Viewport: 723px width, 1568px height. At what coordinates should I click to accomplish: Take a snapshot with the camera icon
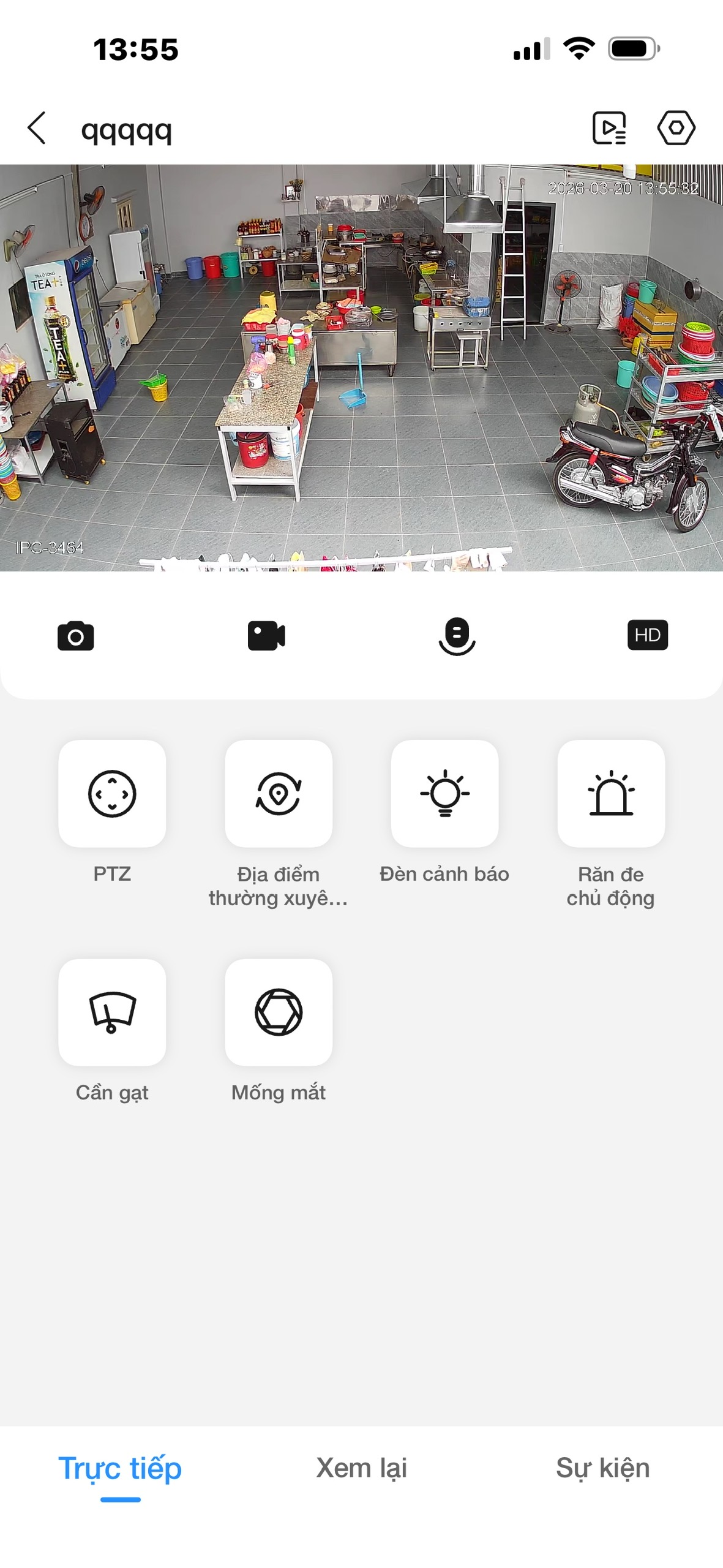click(x=76, y=636)
